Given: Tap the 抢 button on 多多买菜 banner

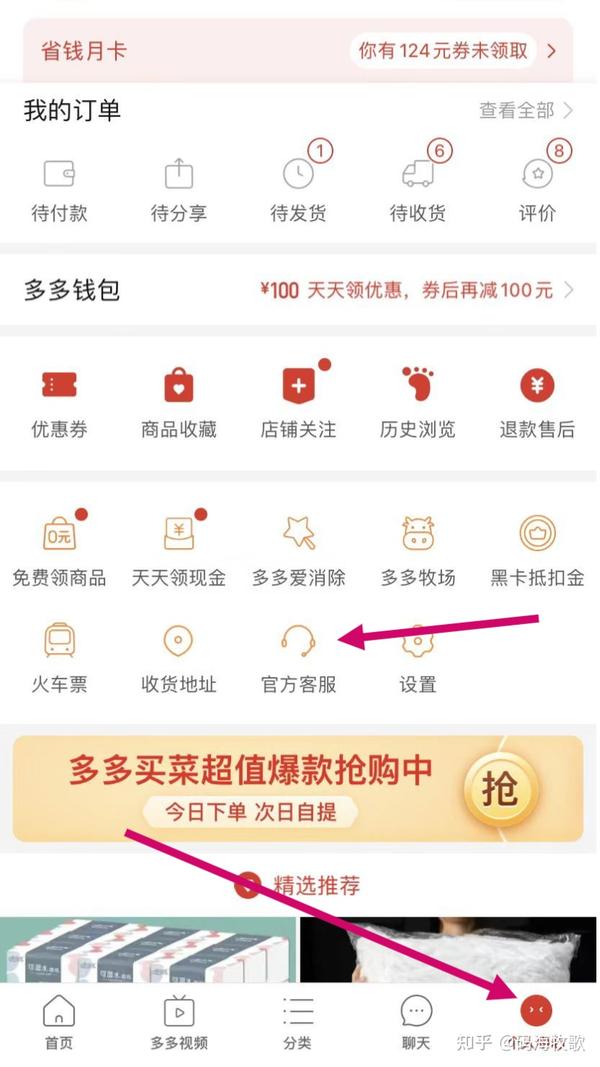Looking at the screenshot, I should click(501, 789).
